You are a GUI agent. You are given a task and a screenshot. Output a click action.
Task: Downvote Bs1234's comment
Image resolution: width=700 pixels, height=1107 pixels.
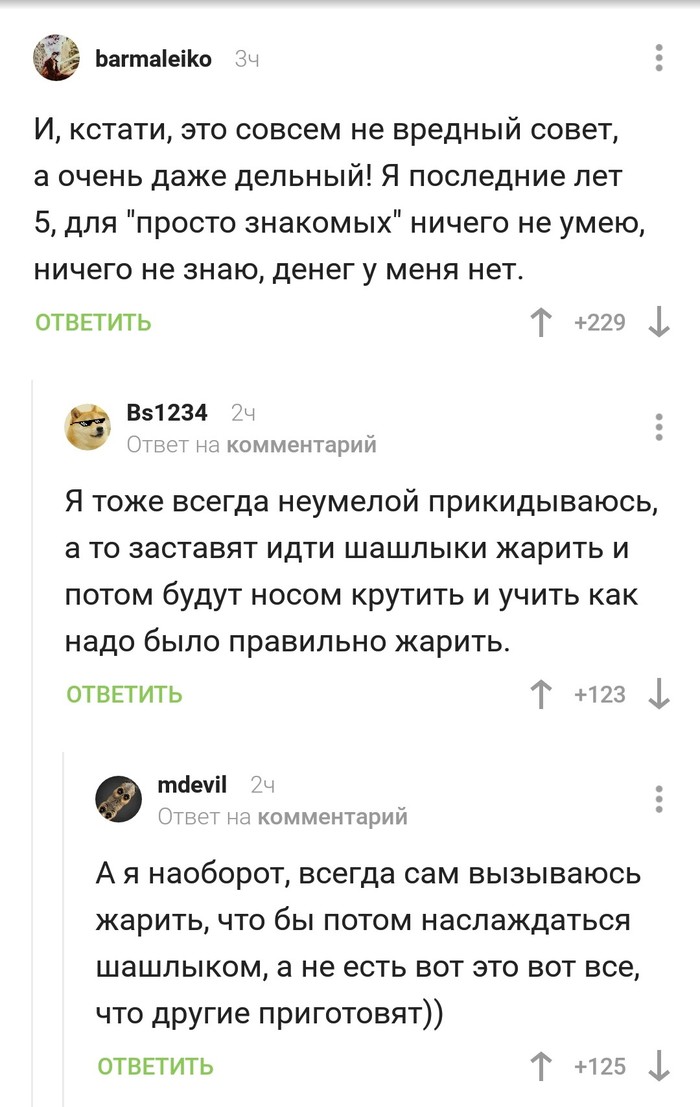coord(659,694)
